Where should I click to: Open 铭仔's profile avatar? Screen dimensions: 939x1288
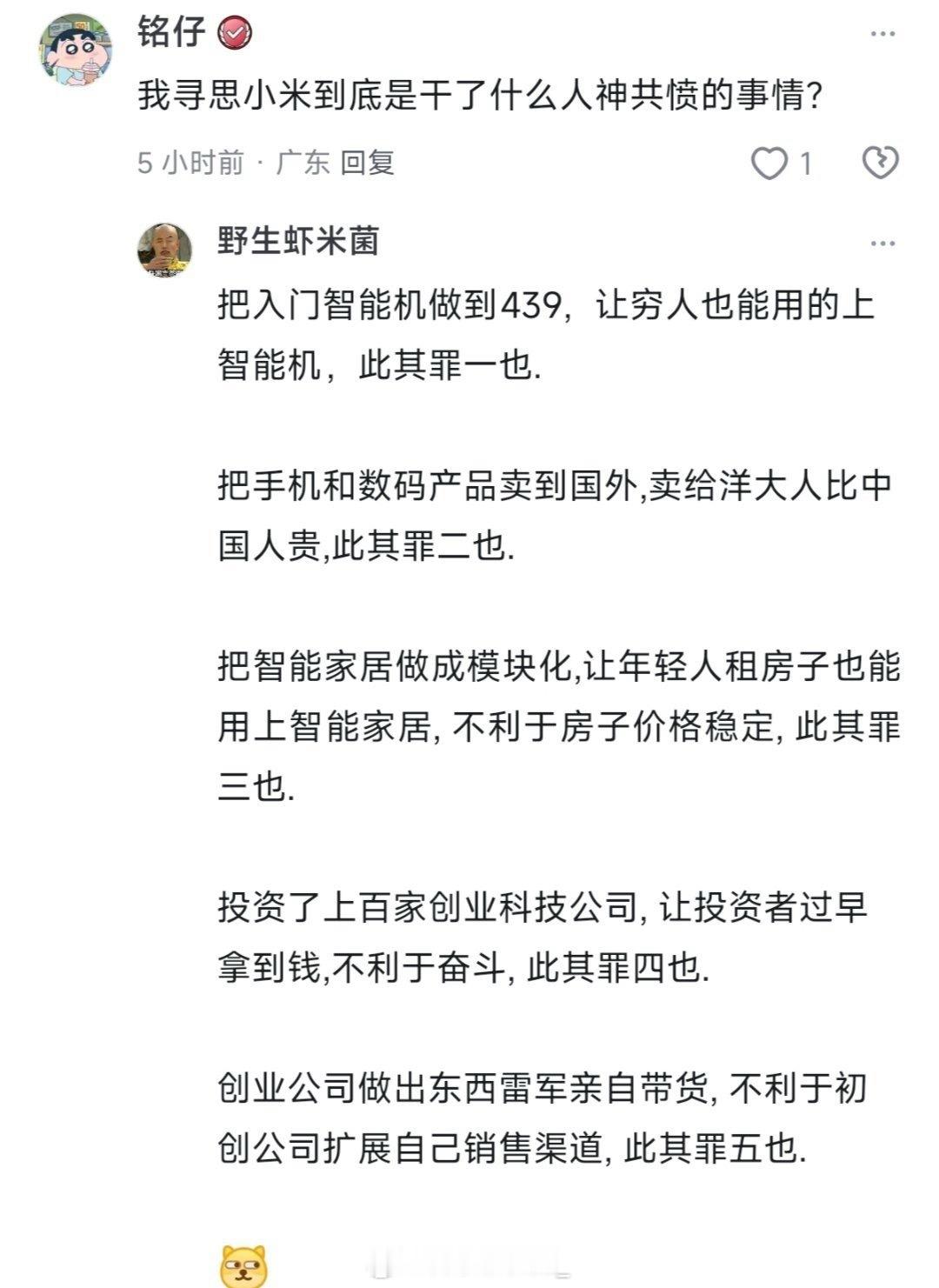click(76, 50)
